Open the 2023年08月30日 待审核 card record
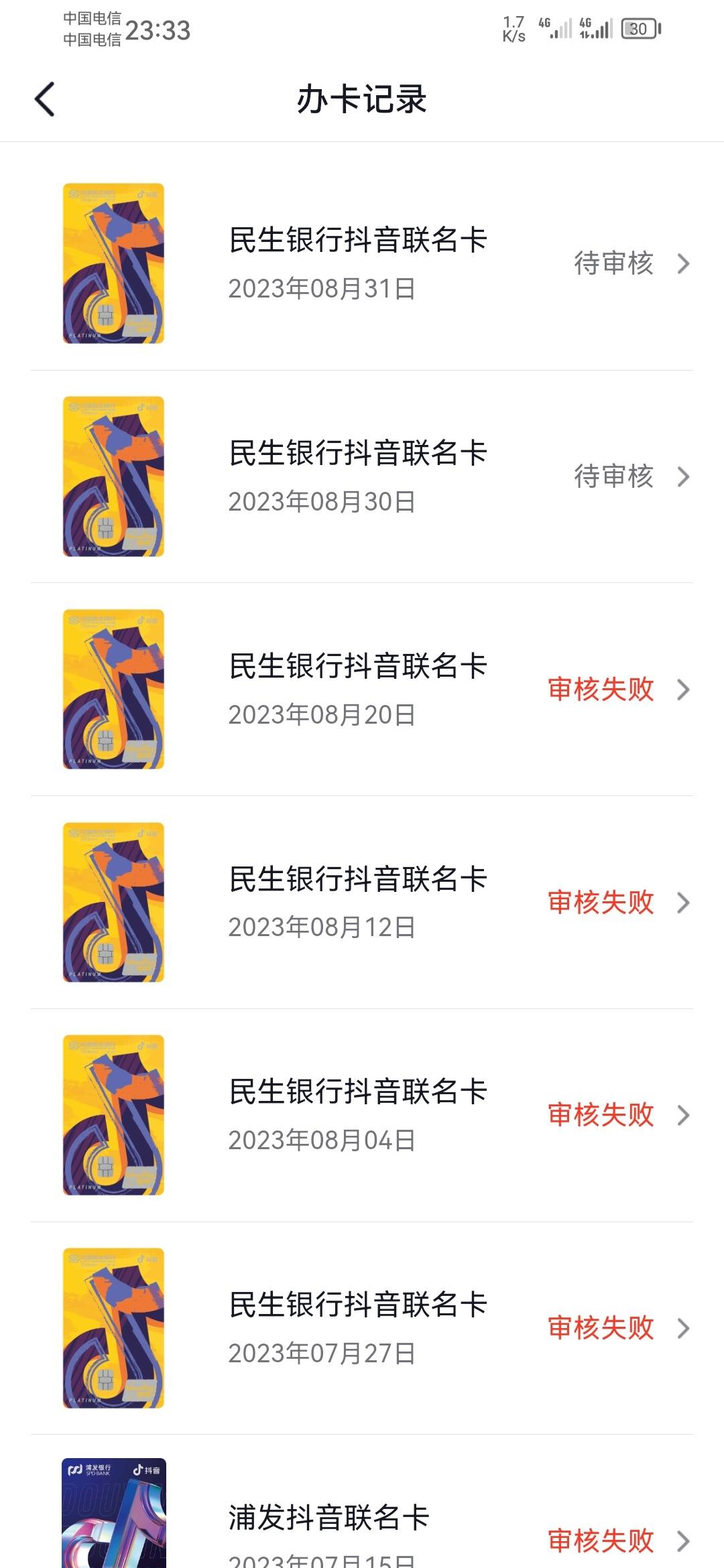The width and height of the screenshot is (724, 1568). [362, 476]
